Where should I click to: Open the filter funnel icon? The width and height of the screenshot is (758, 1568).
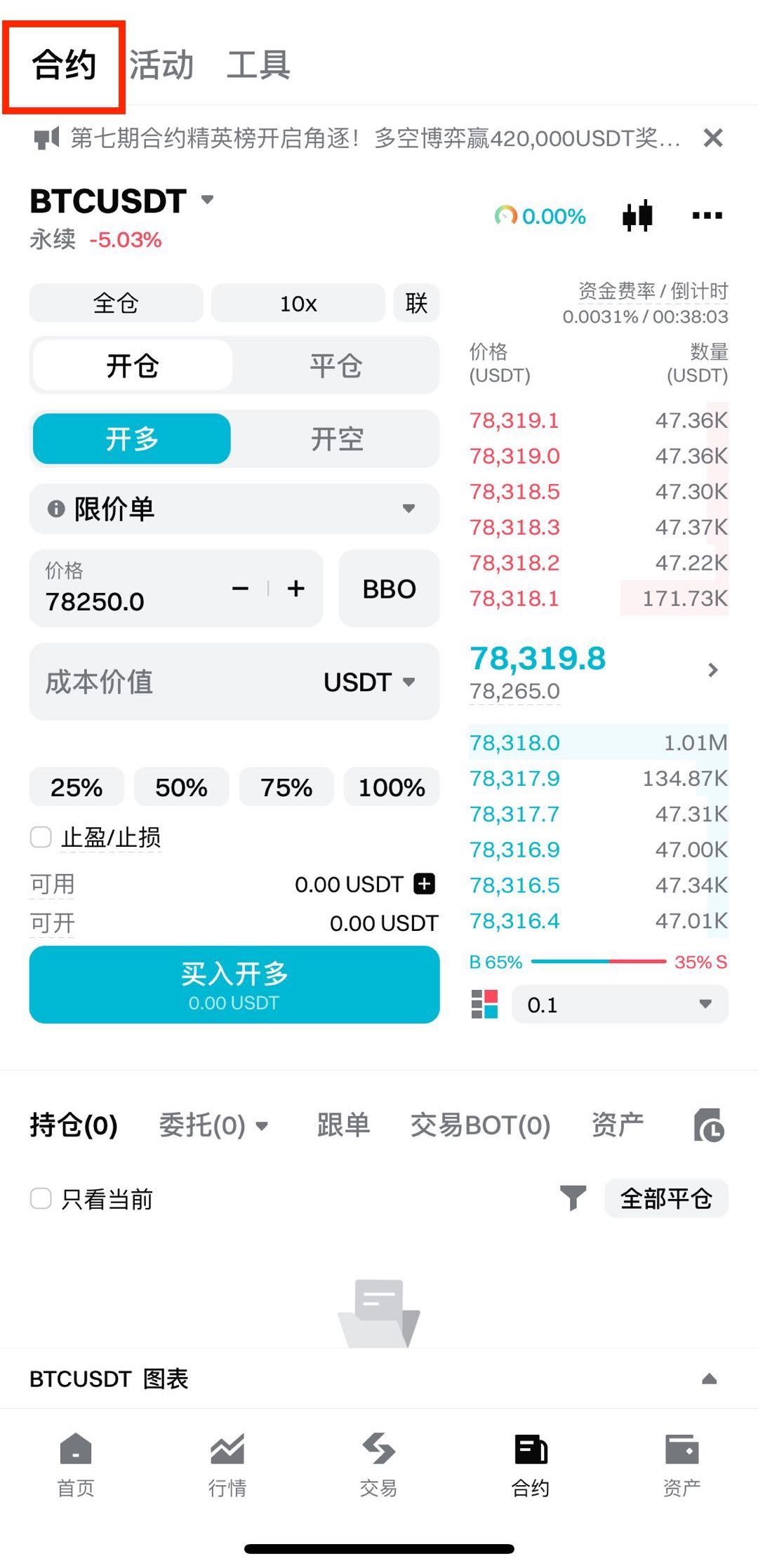click(572, 1199)
